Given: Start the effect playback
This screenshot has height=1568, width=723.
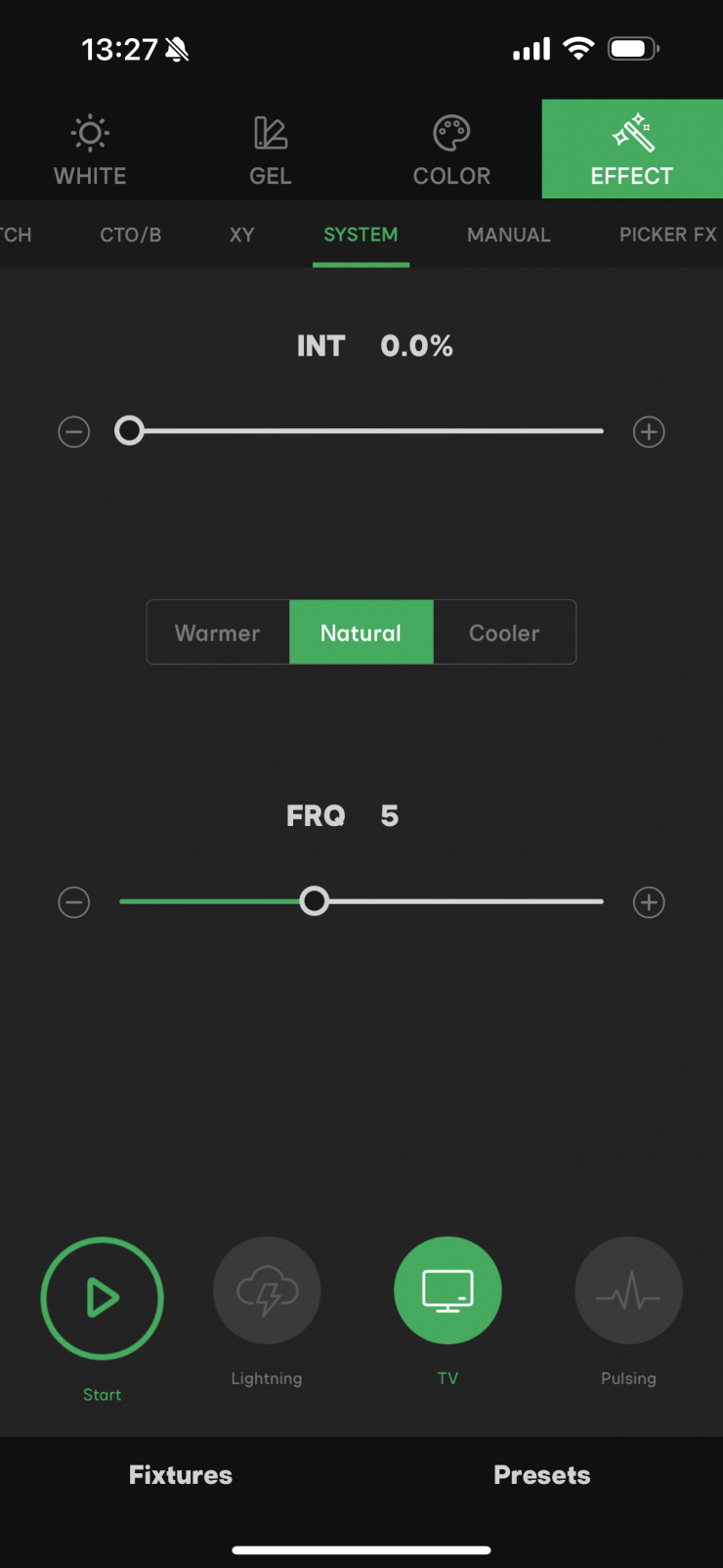Looking at the screenshot, I should tap(102, 1298).
